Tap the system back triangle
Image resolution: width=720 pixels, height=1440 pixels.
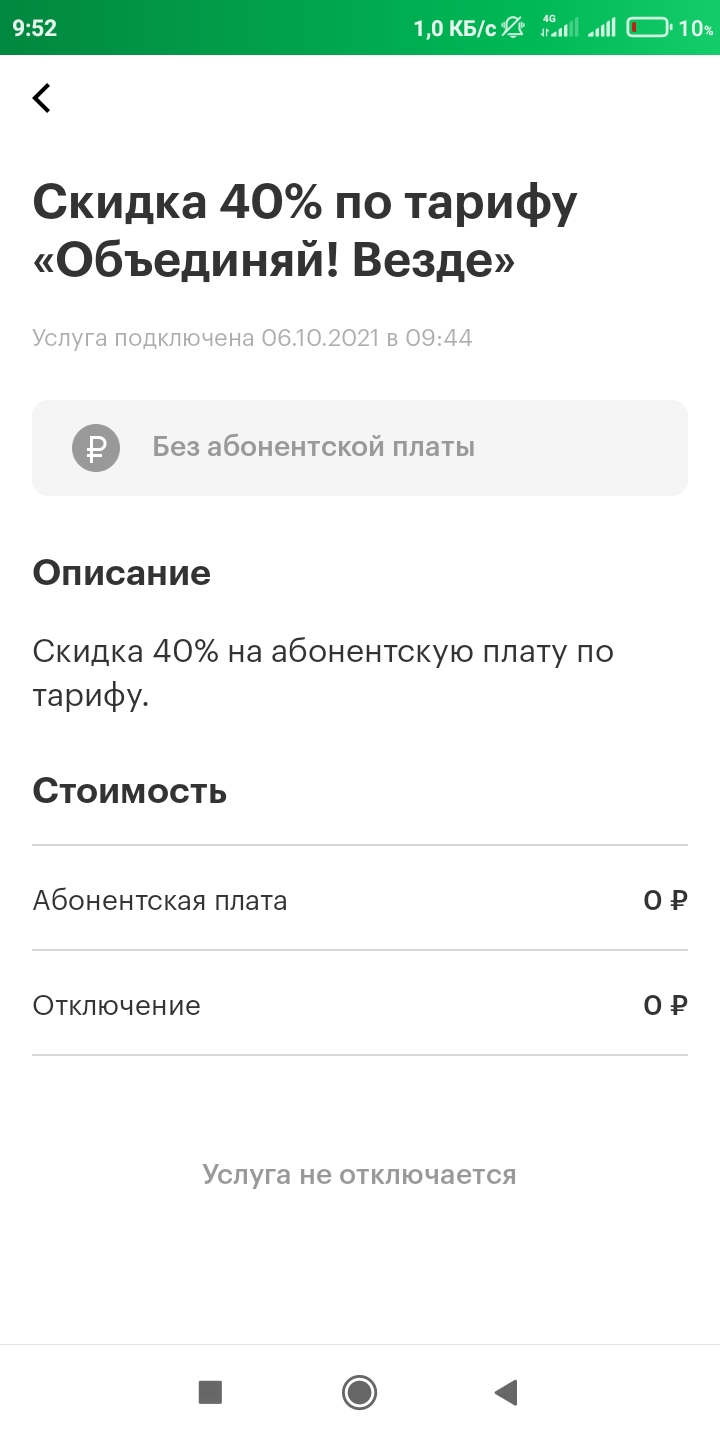point(506,1392)
